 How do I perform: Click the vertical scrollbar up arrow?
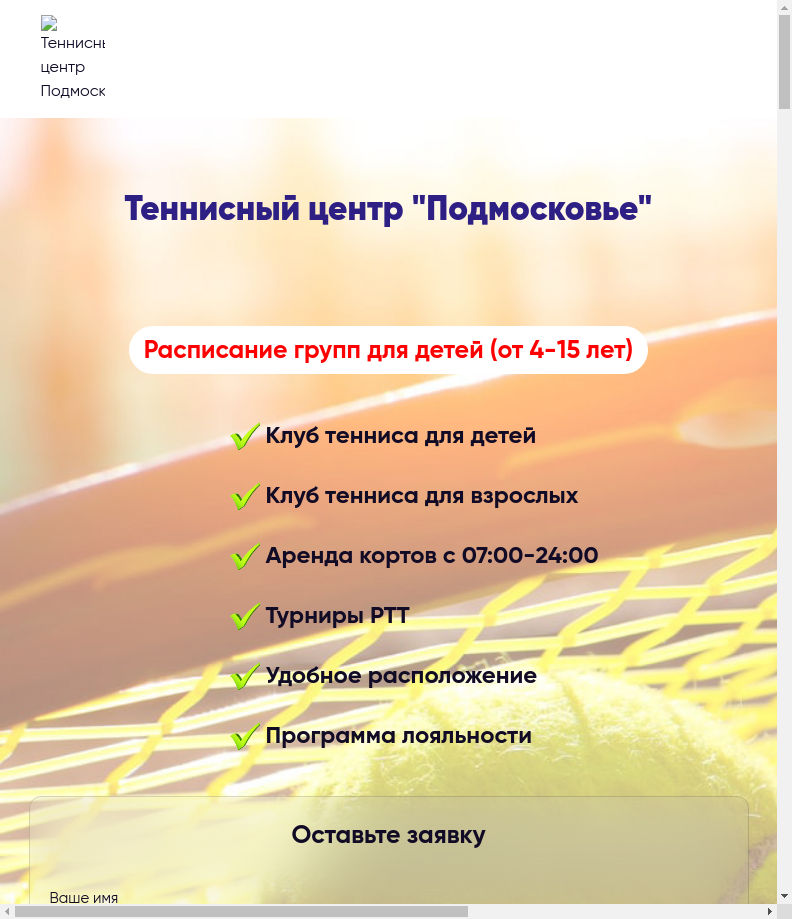click(x=784, y=8)
